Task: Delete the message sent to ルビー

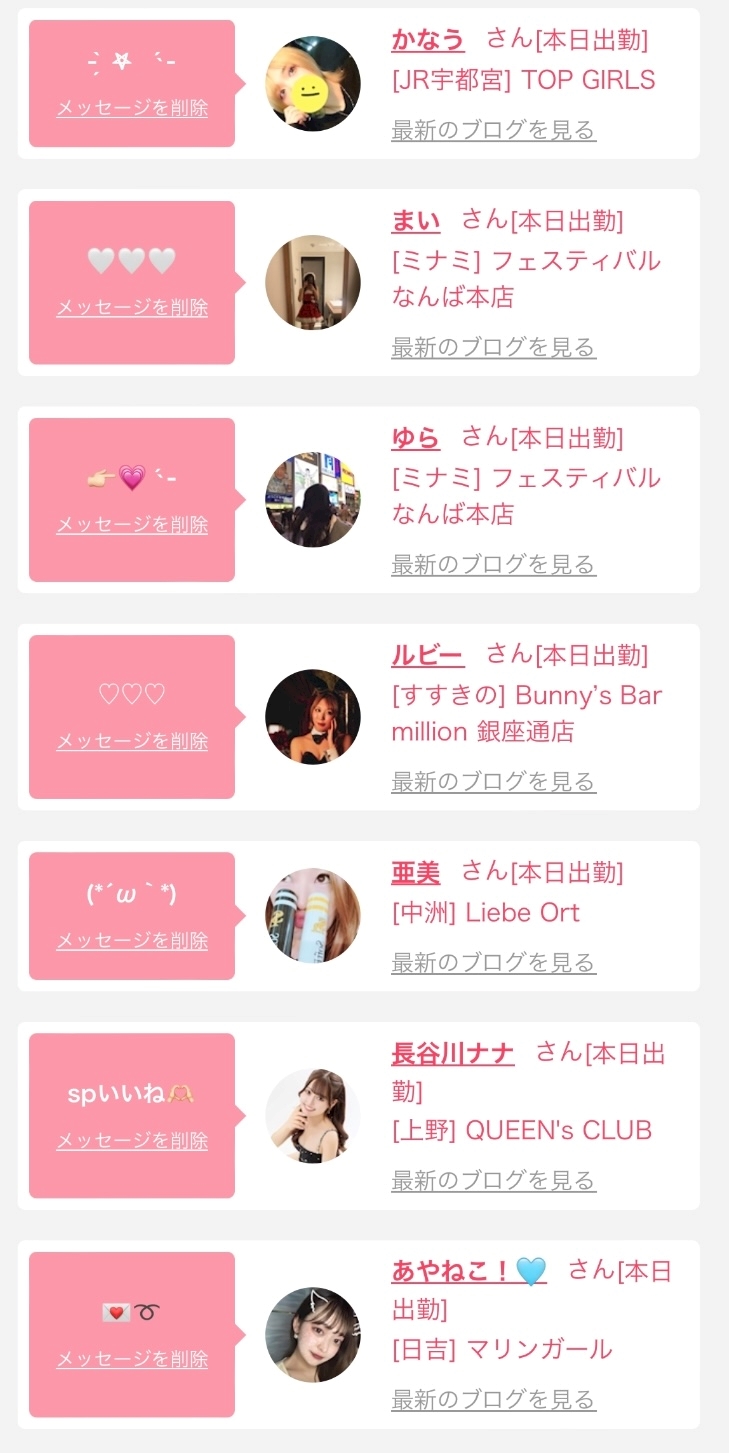Action: coord(132,742)
